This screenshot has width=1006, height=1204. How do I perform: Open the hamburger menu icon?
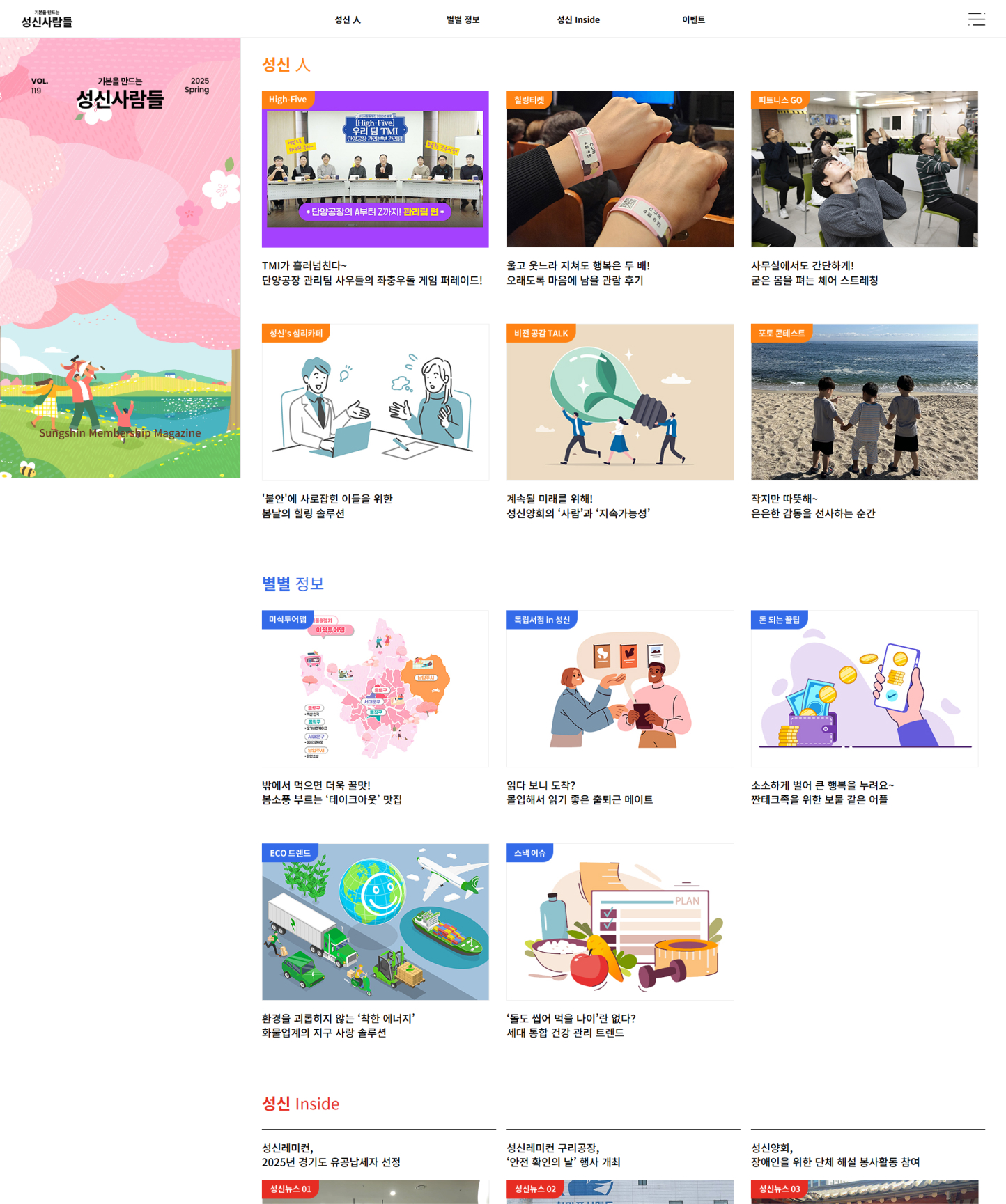(976, 19)
